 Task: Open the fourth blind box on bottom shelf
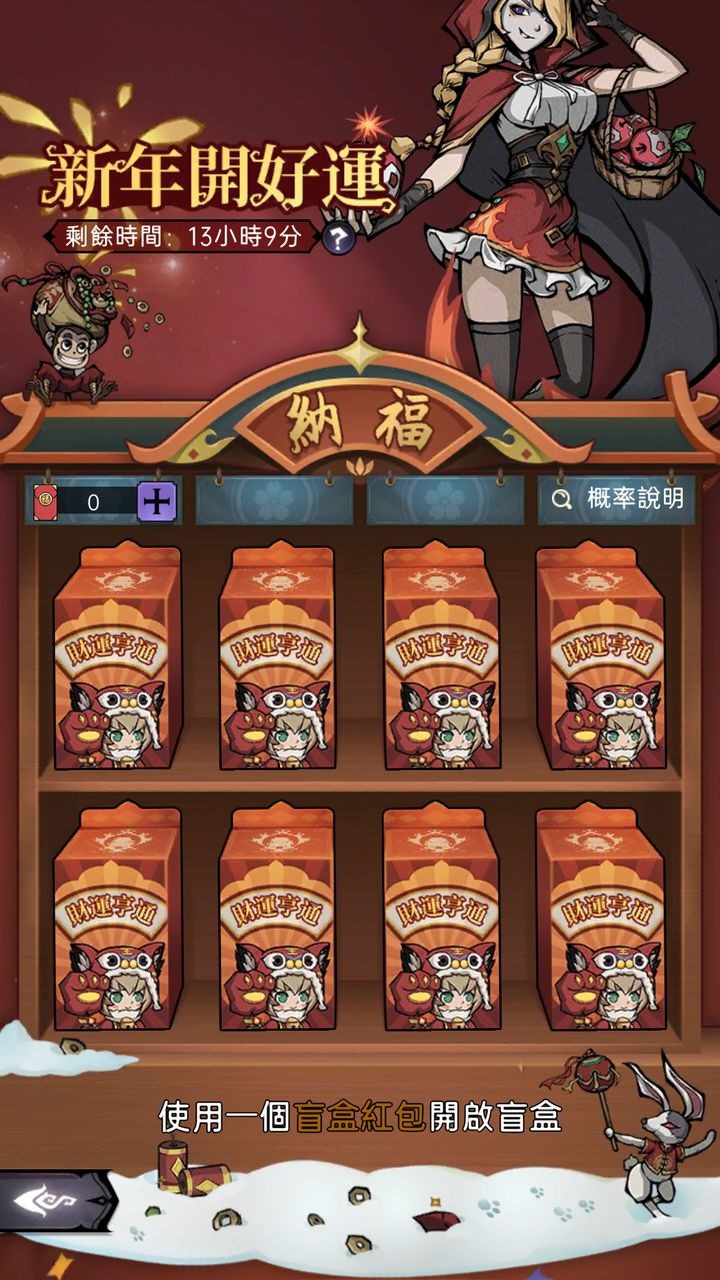point(600,918)
